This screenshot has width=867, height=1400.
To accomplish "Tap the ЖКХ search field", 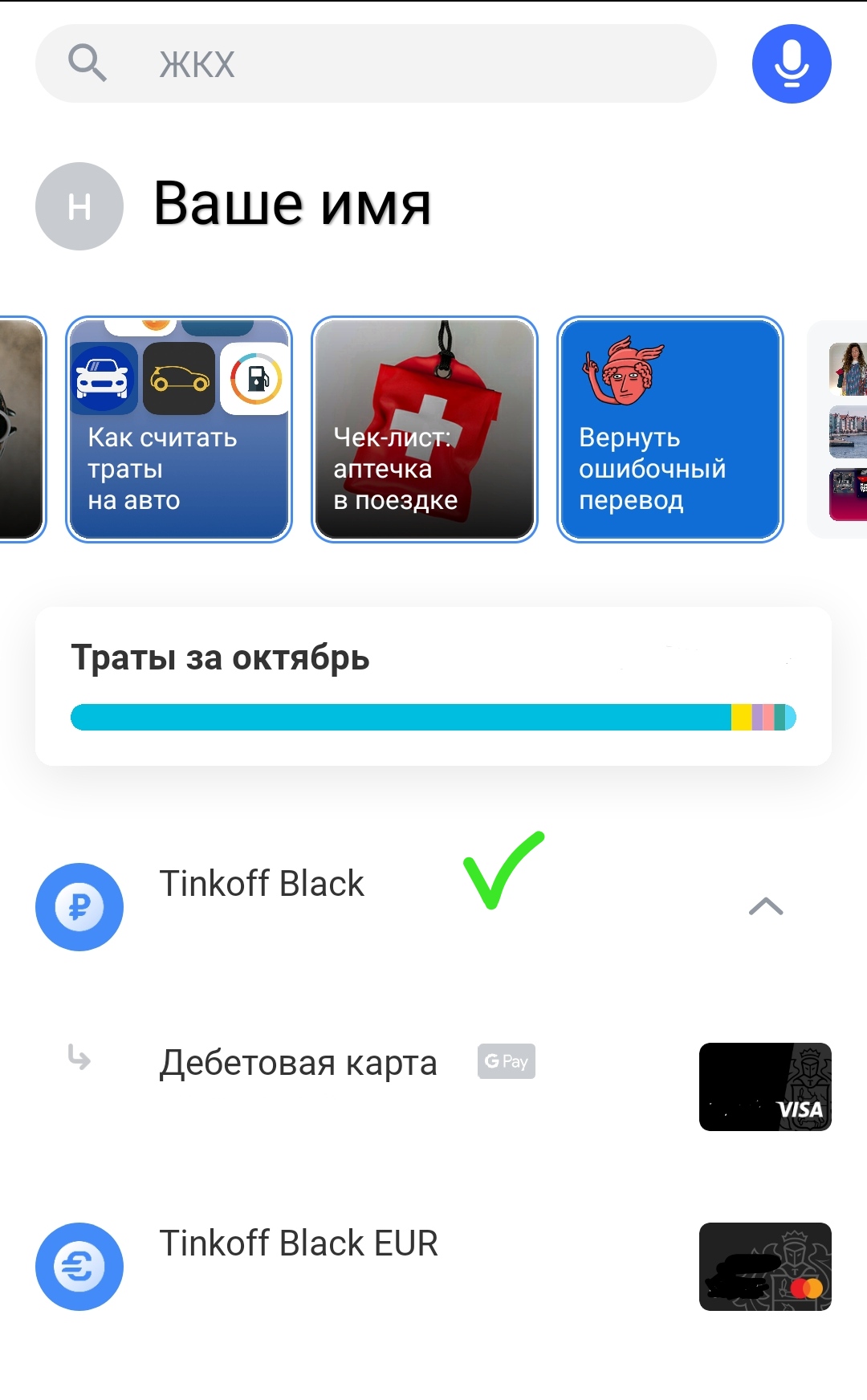I will pos(376,63).
